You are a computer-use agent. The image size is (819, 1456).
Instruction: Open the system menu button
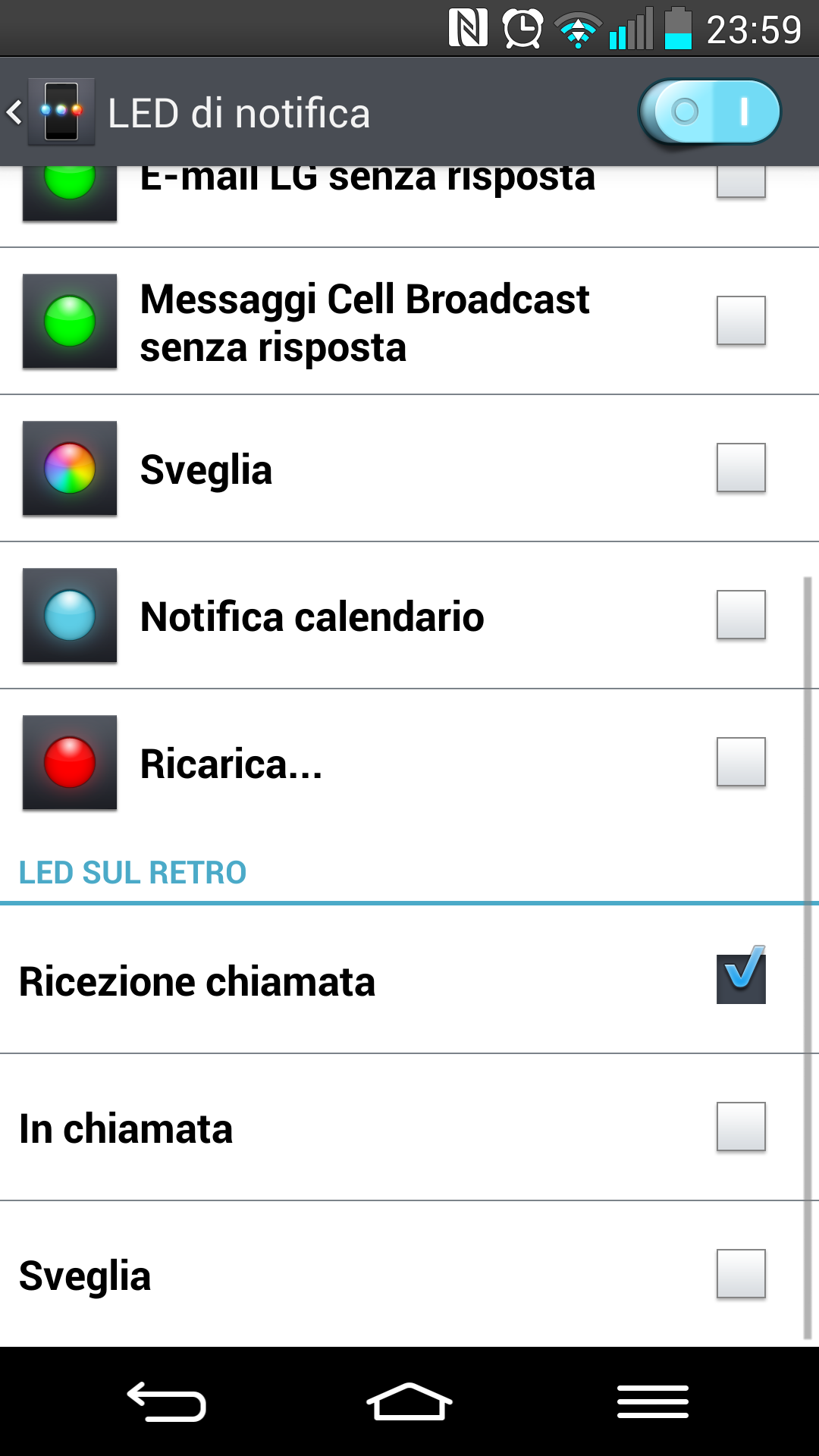(653, 1401)
